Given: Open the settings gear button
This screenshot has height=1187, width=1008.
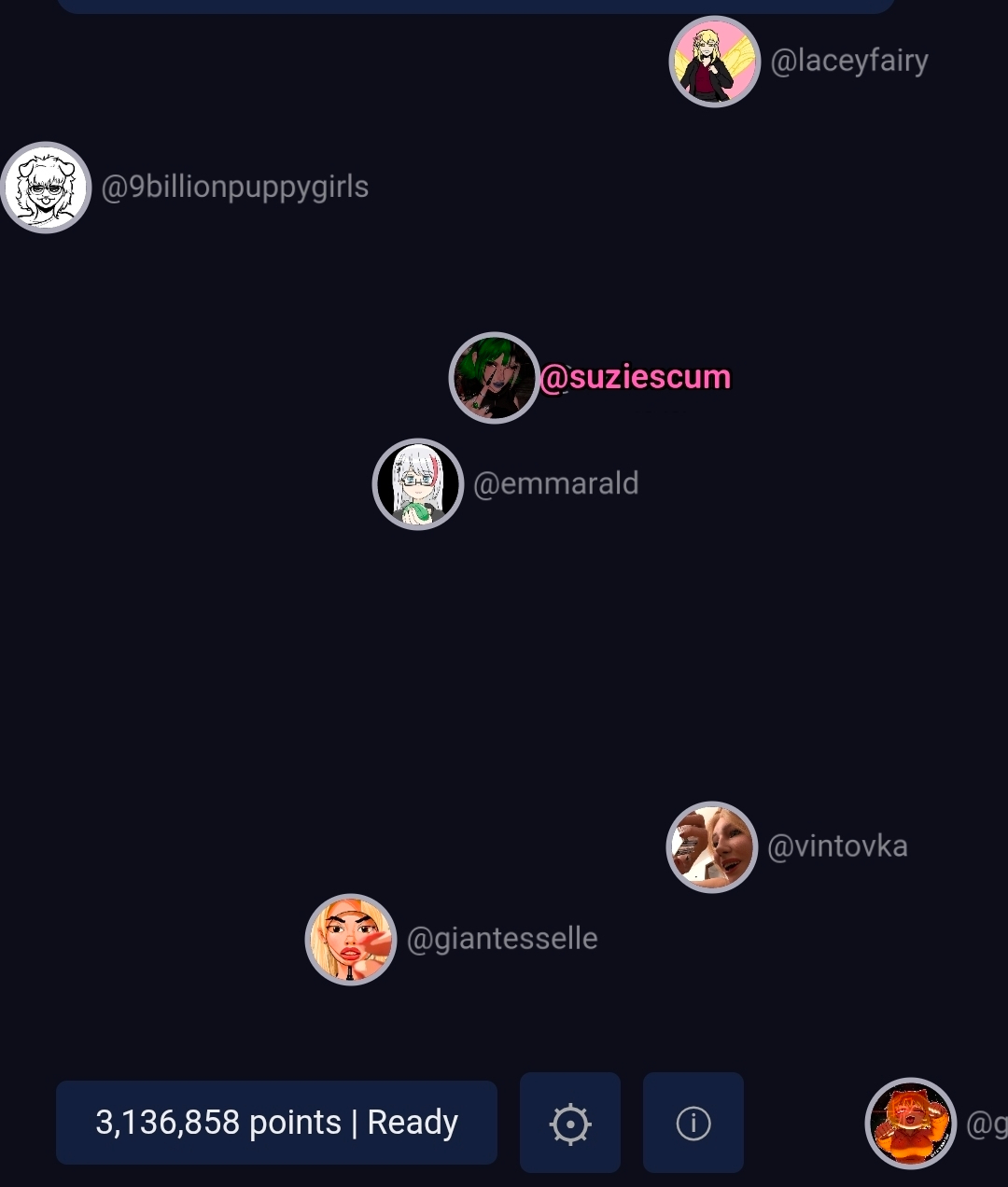Looking at the screenshot, I should 570,1123.
